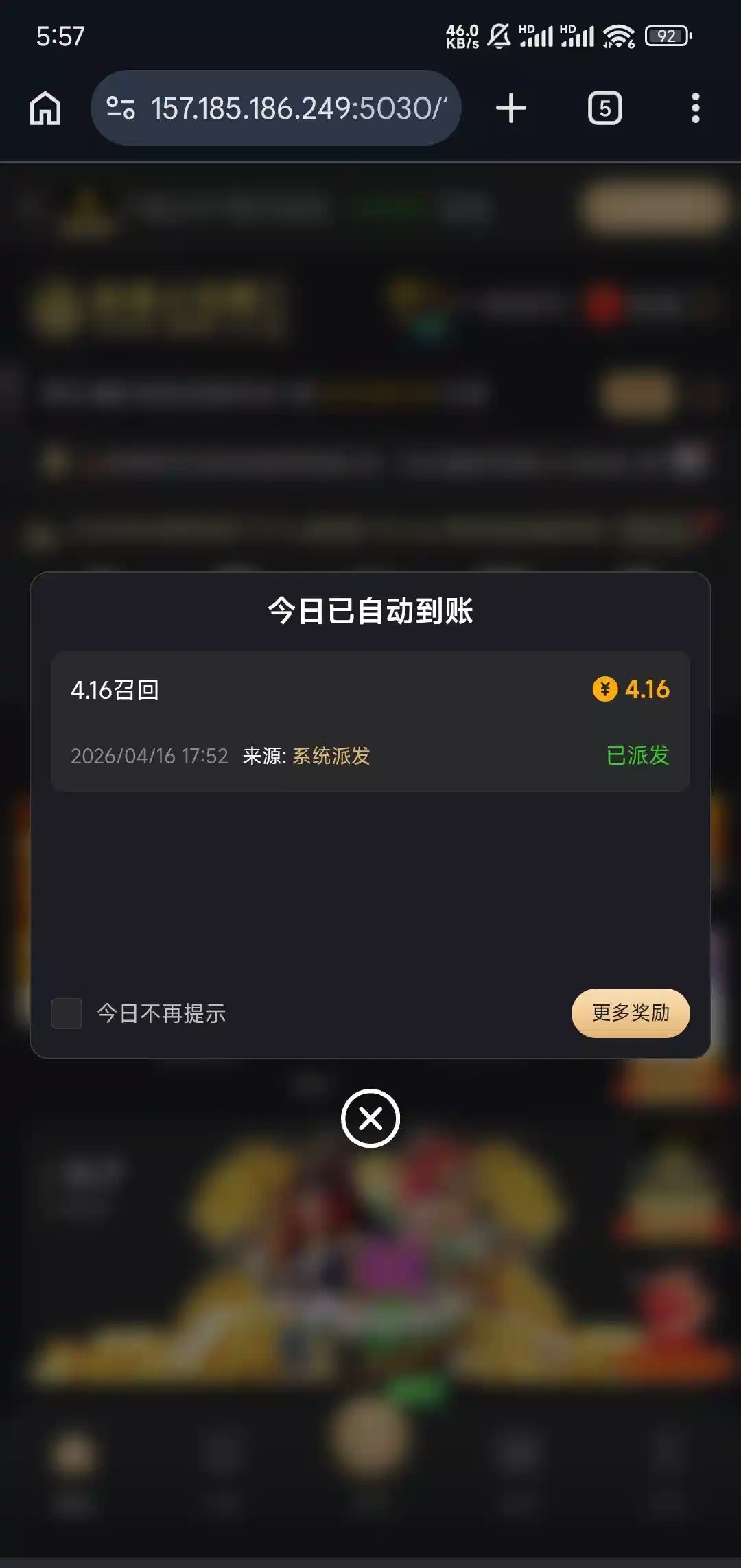Open a new browser tab
Screen dimensions: 741x1568
(511, 108)
